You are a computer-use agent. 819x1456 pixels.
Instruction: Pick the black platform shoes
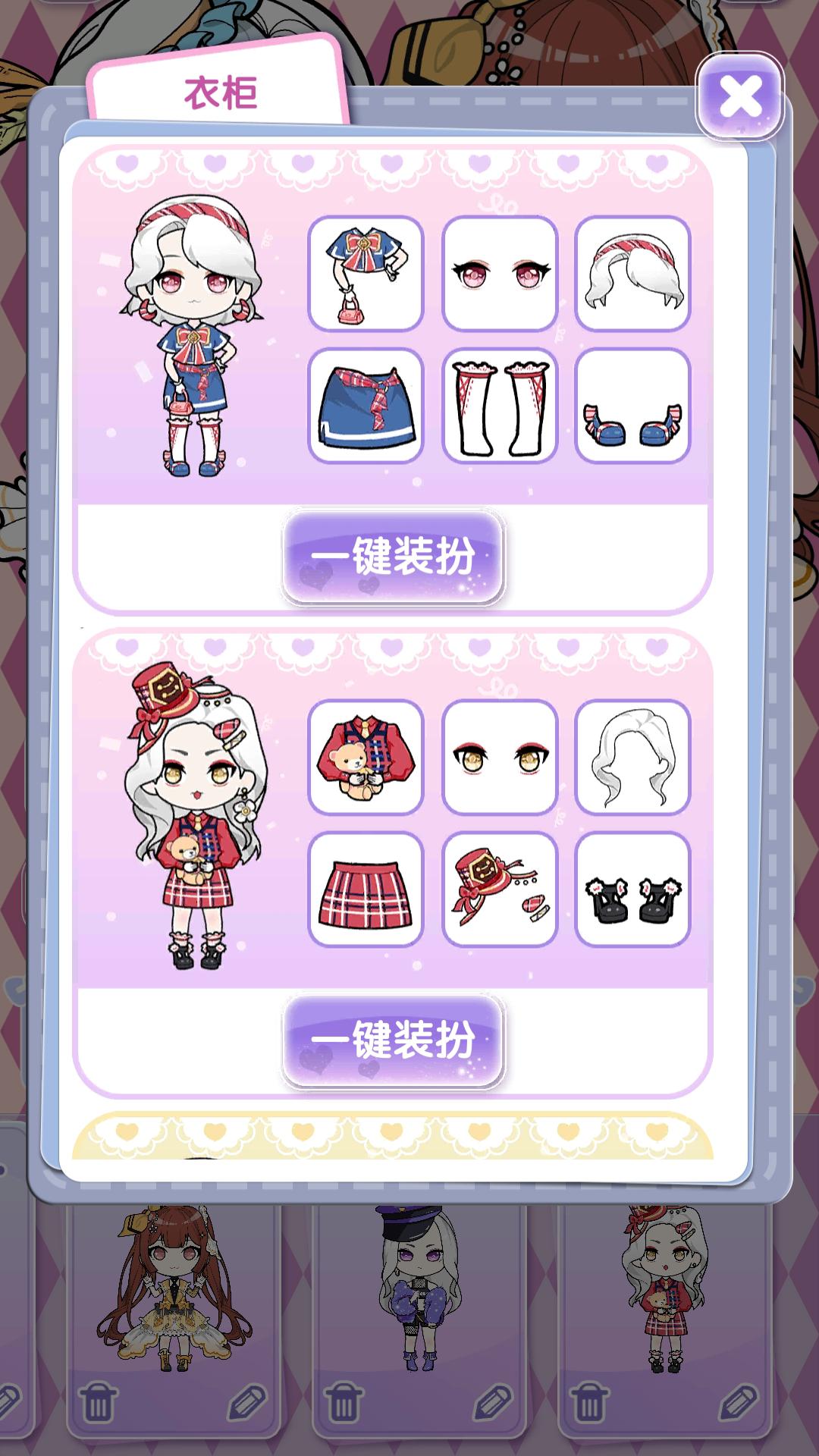coord(632,890)
